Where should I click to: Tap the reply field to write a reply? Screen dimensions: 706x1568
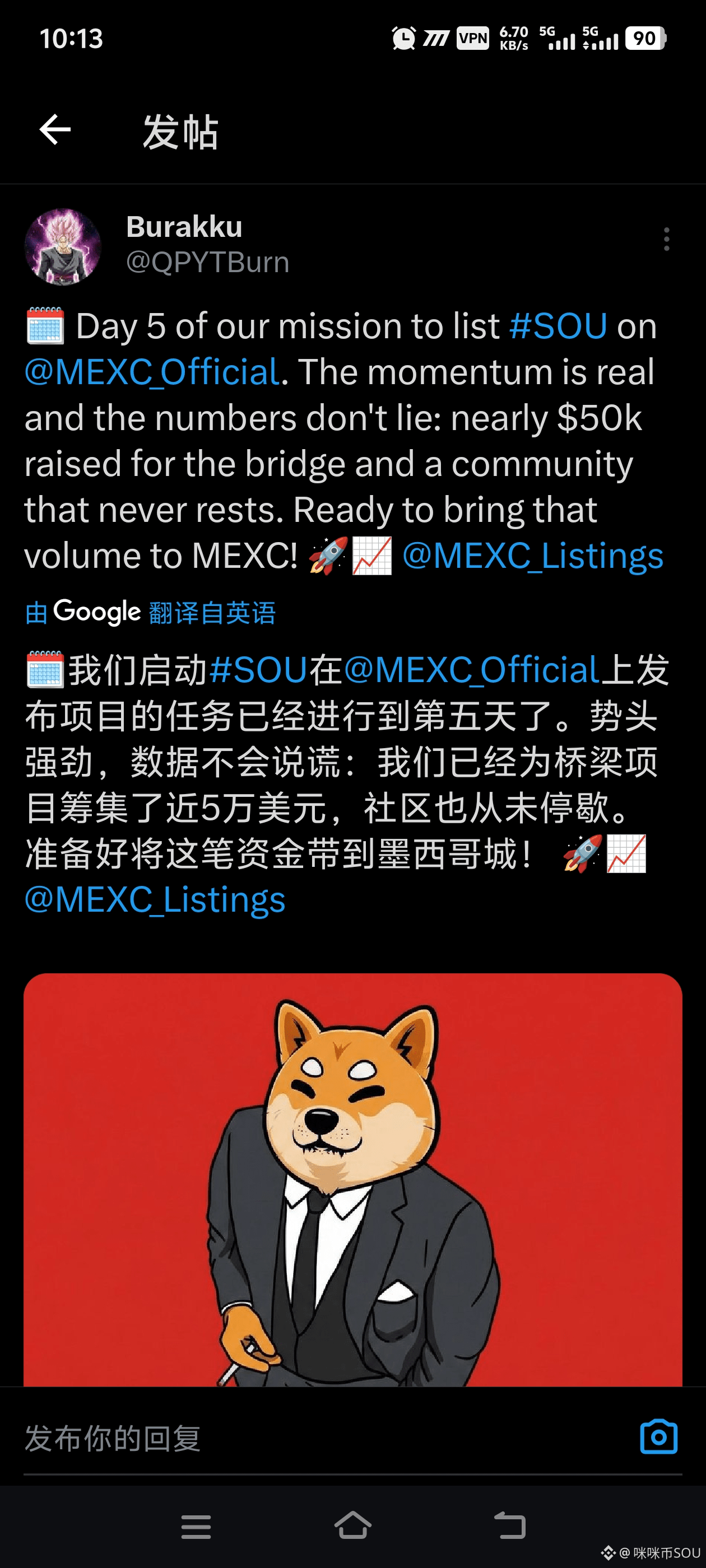(x=305, y=1438)
